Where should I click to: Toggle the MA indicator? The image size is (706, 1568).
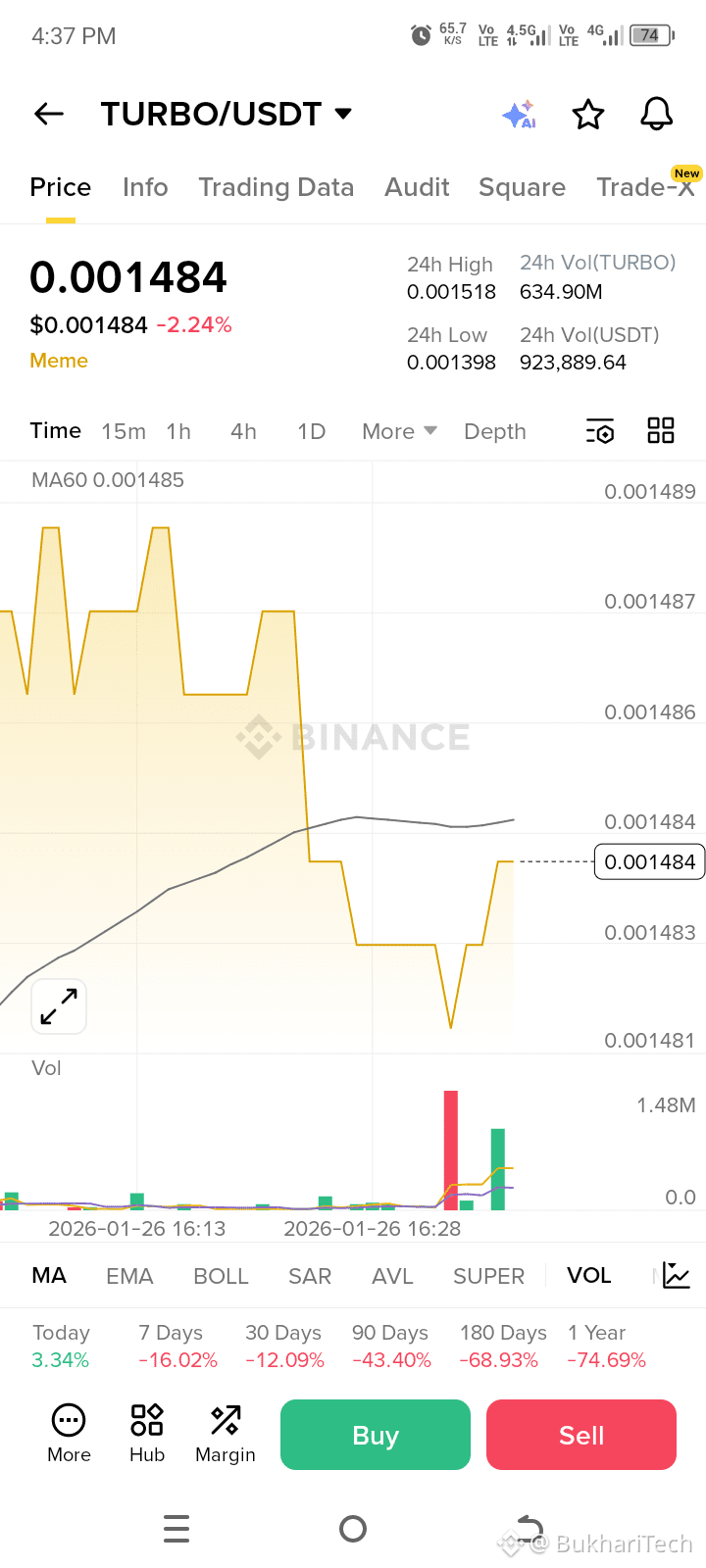(48, 1275)
